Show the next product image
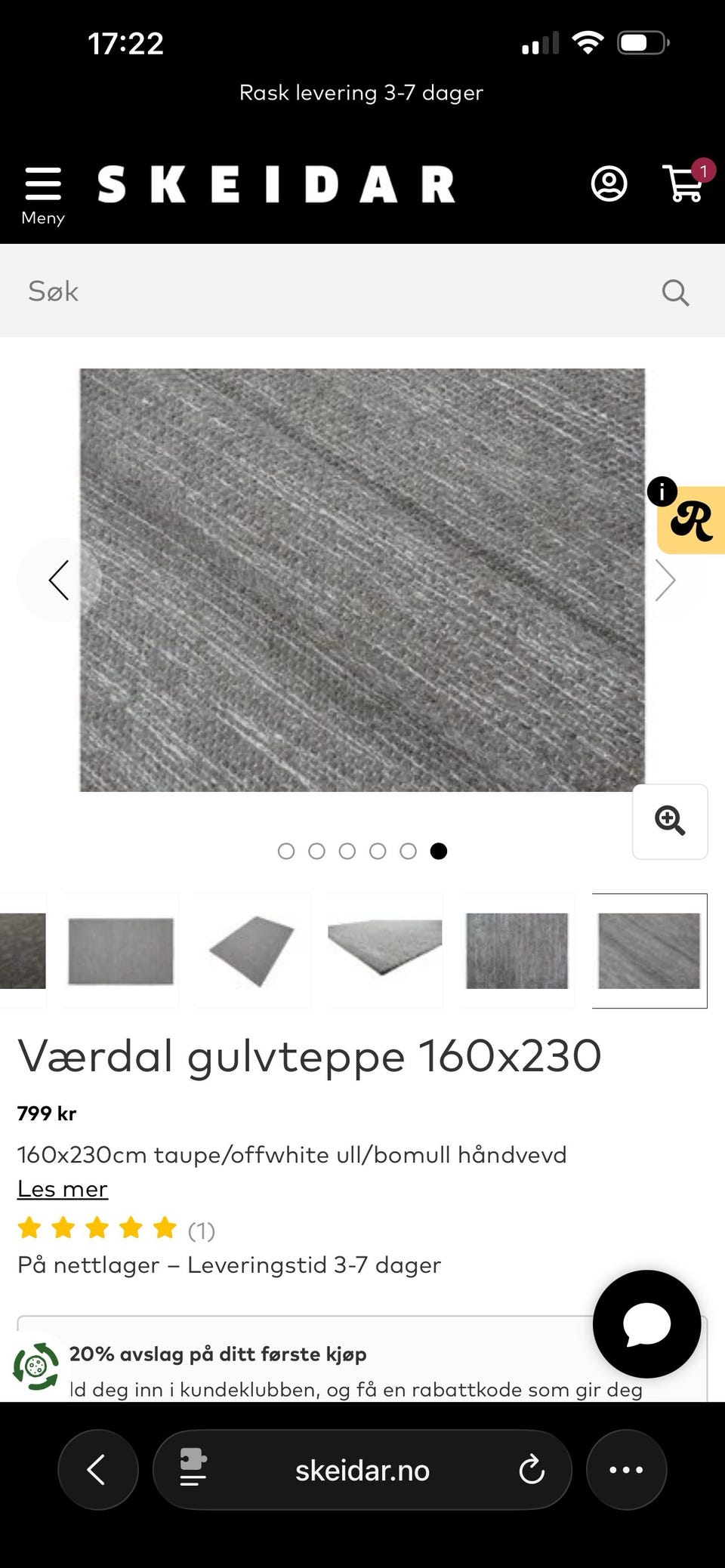Viewport: 725px width, 1568px height. coord(665,580)
